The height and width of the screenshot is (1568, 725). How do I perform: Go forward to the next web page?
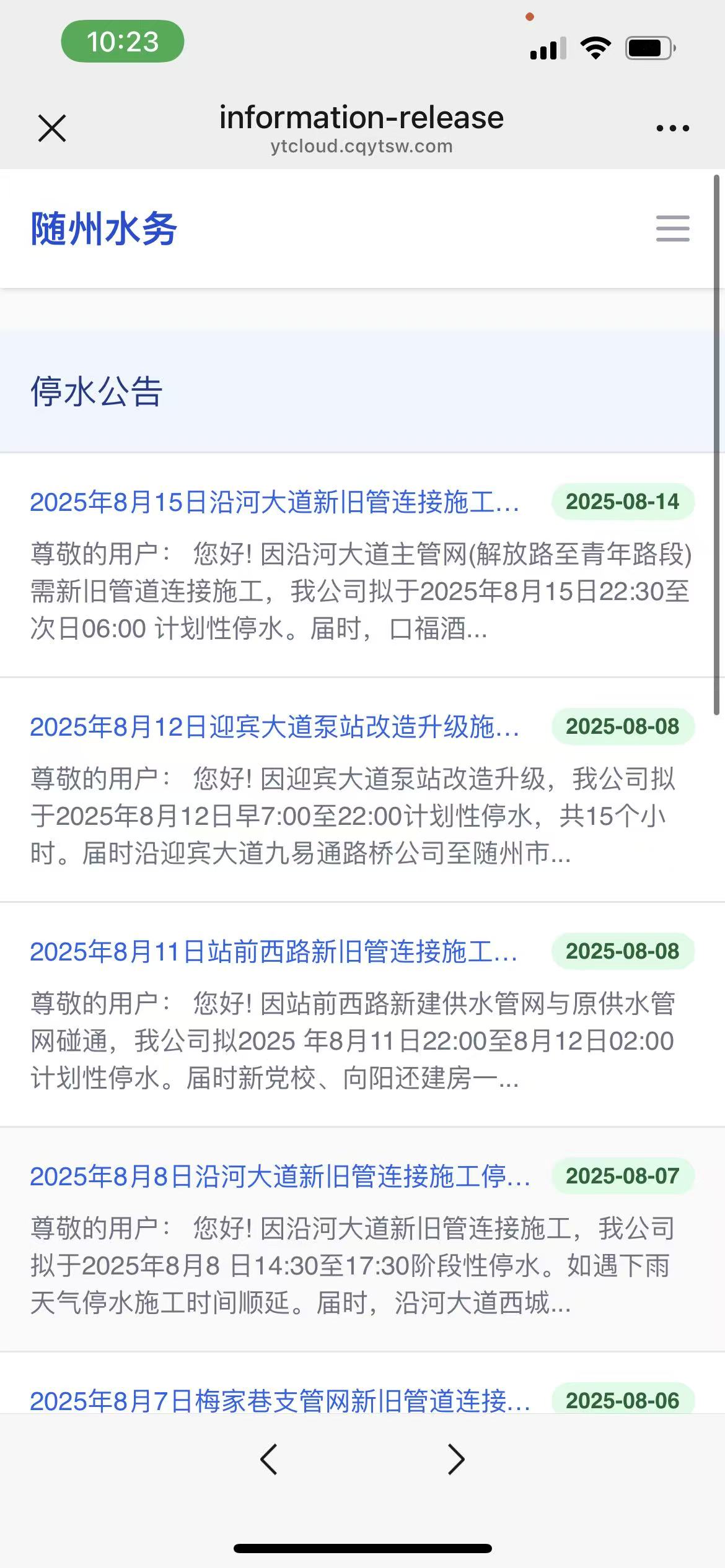[x=456, y=1460]
